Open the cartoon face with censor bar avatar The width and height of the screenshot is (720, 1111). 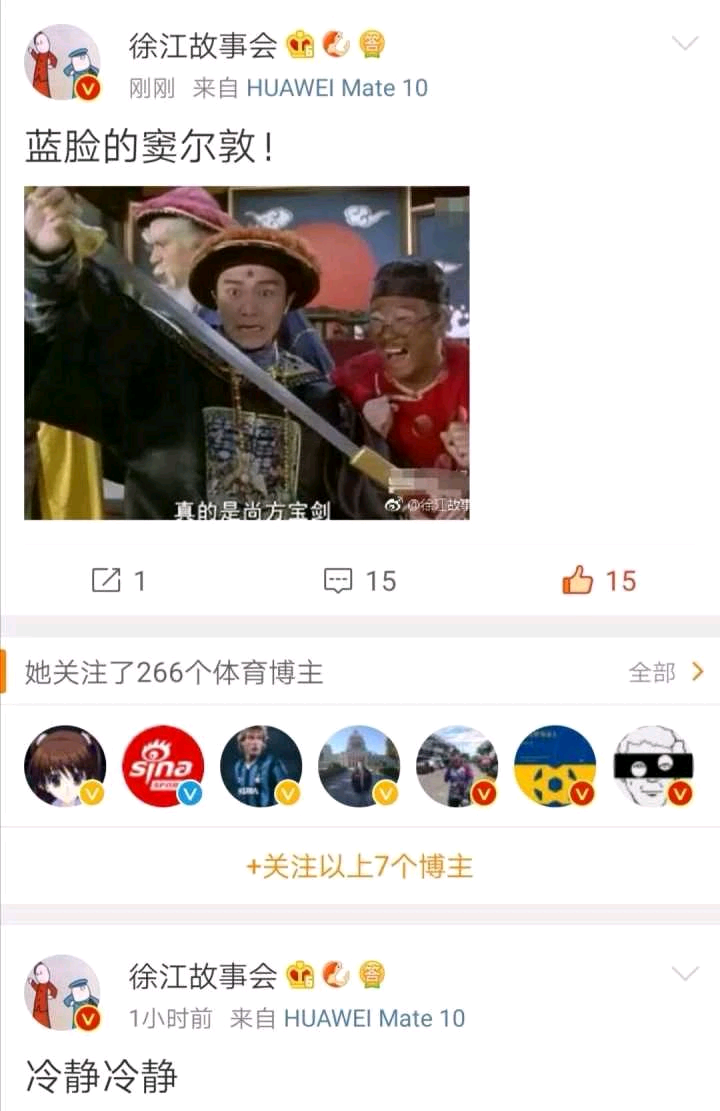tap(653, 766)
